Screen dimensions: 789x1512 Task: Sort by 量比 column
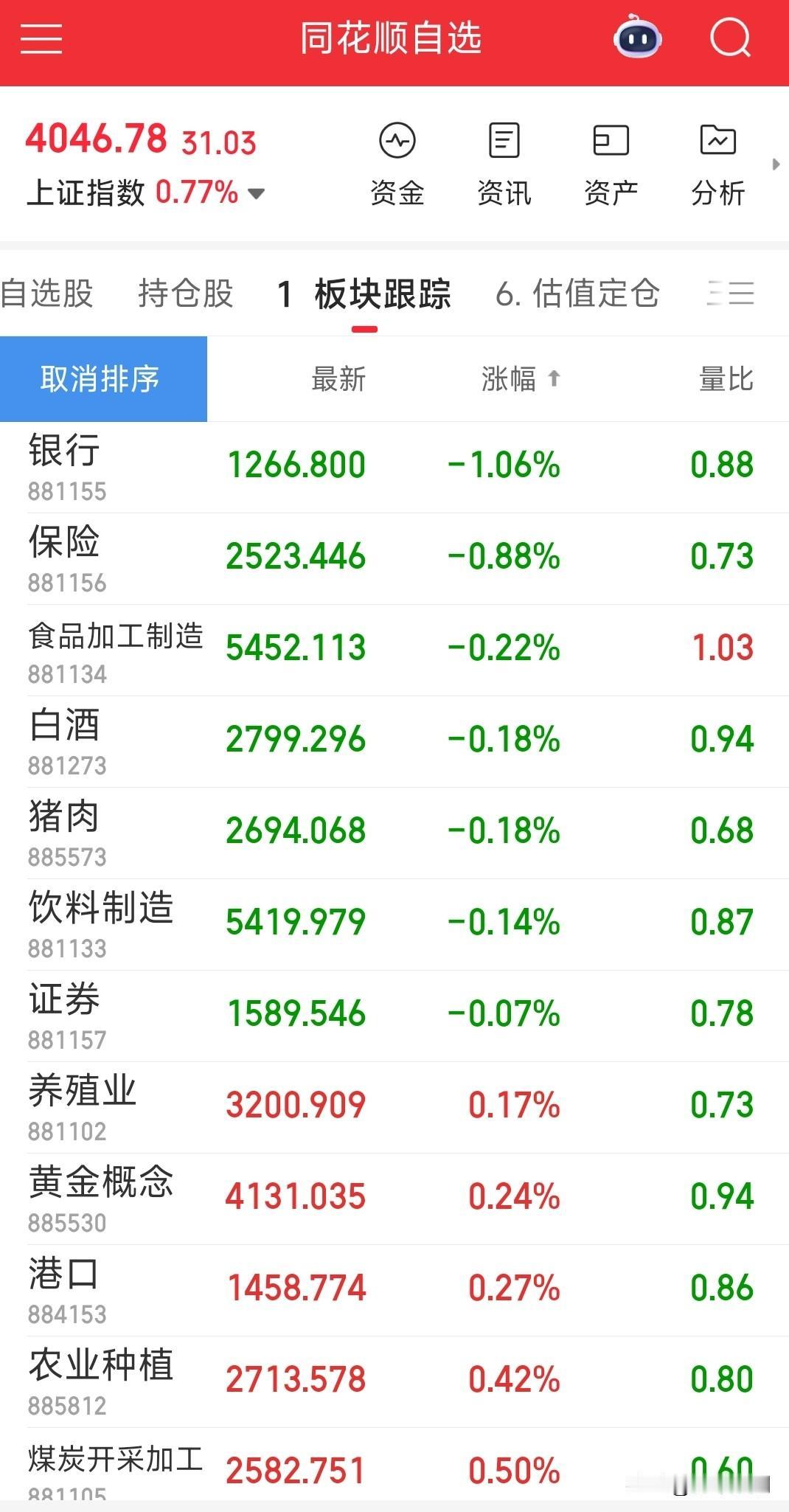tap(726, 378)
